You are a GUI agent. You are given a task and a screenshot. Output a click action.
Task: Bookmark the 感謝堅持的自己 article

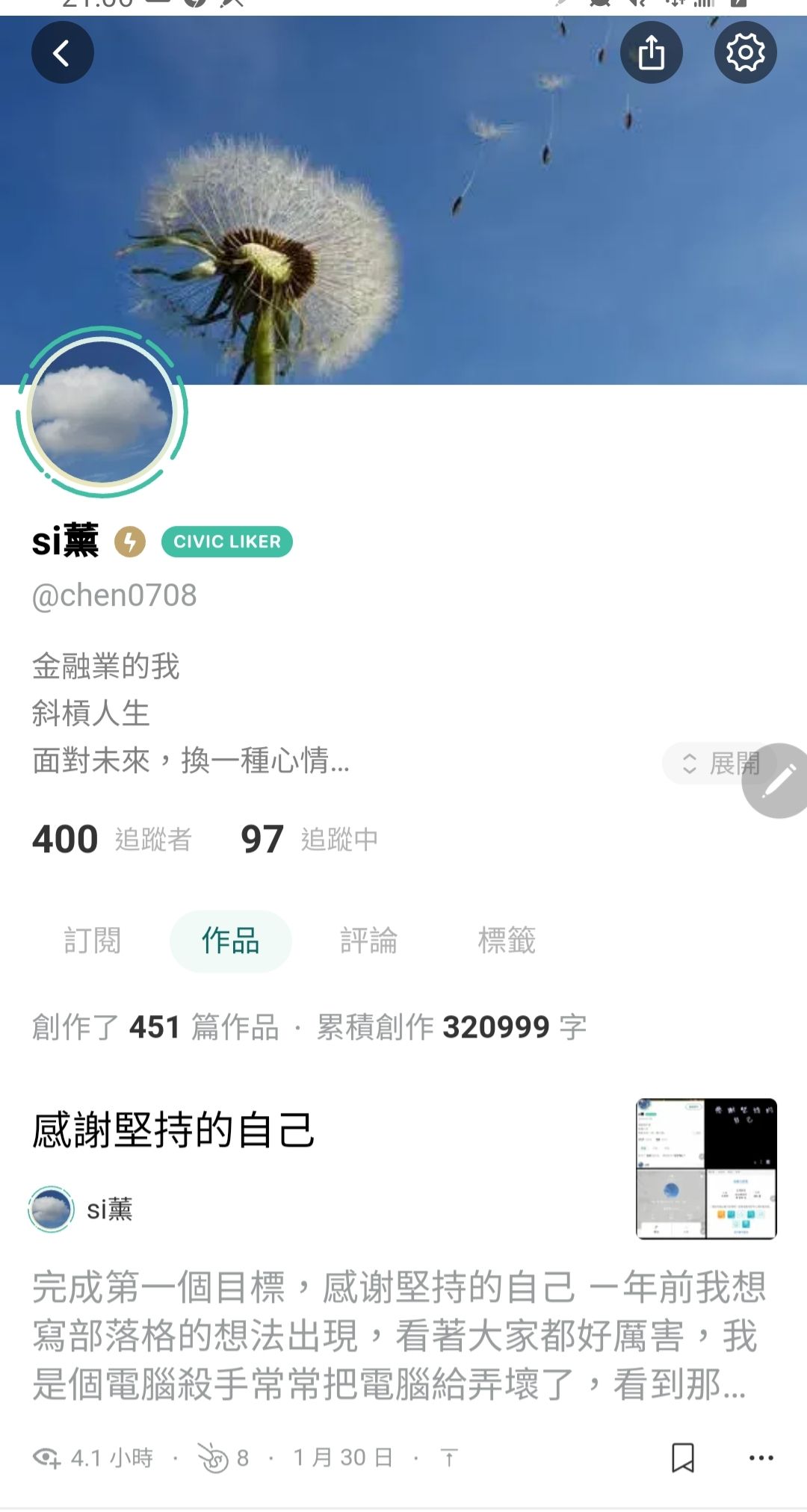click(682, 1457)
